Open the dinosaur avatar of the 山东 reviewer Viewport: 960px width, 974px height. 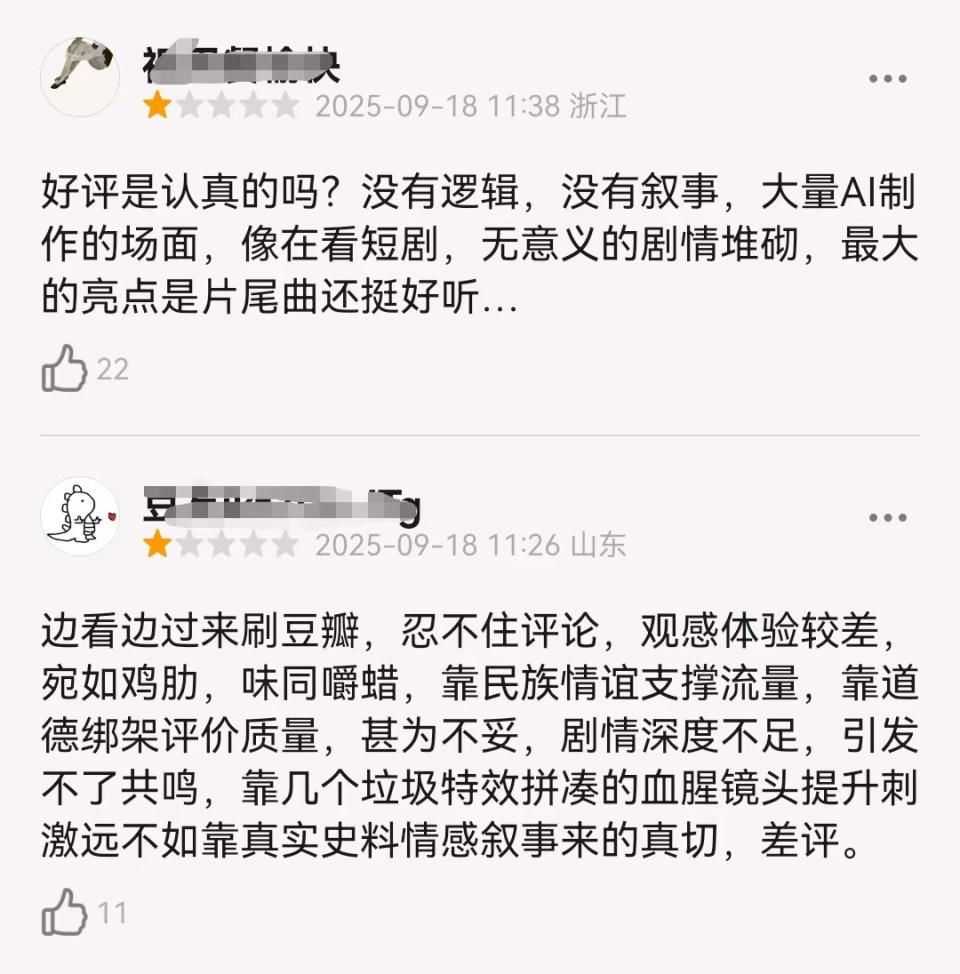pyautogui.click(x=80, y=517)
